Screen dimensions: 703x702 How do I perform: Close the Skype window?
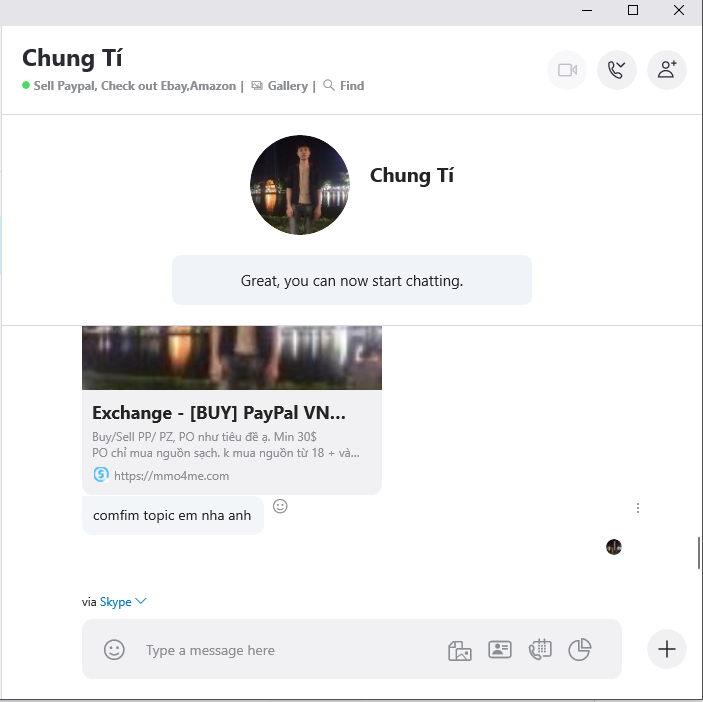tap(680, 10)
